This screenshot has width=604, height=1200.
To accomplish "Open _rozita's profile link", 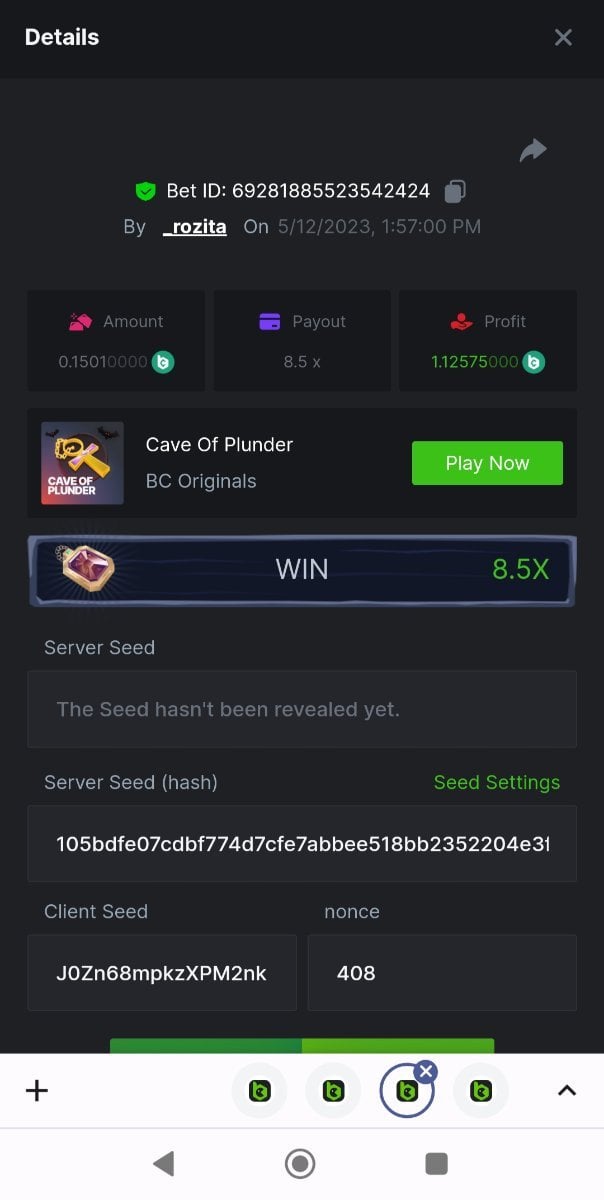I will [x=194, y=227].
